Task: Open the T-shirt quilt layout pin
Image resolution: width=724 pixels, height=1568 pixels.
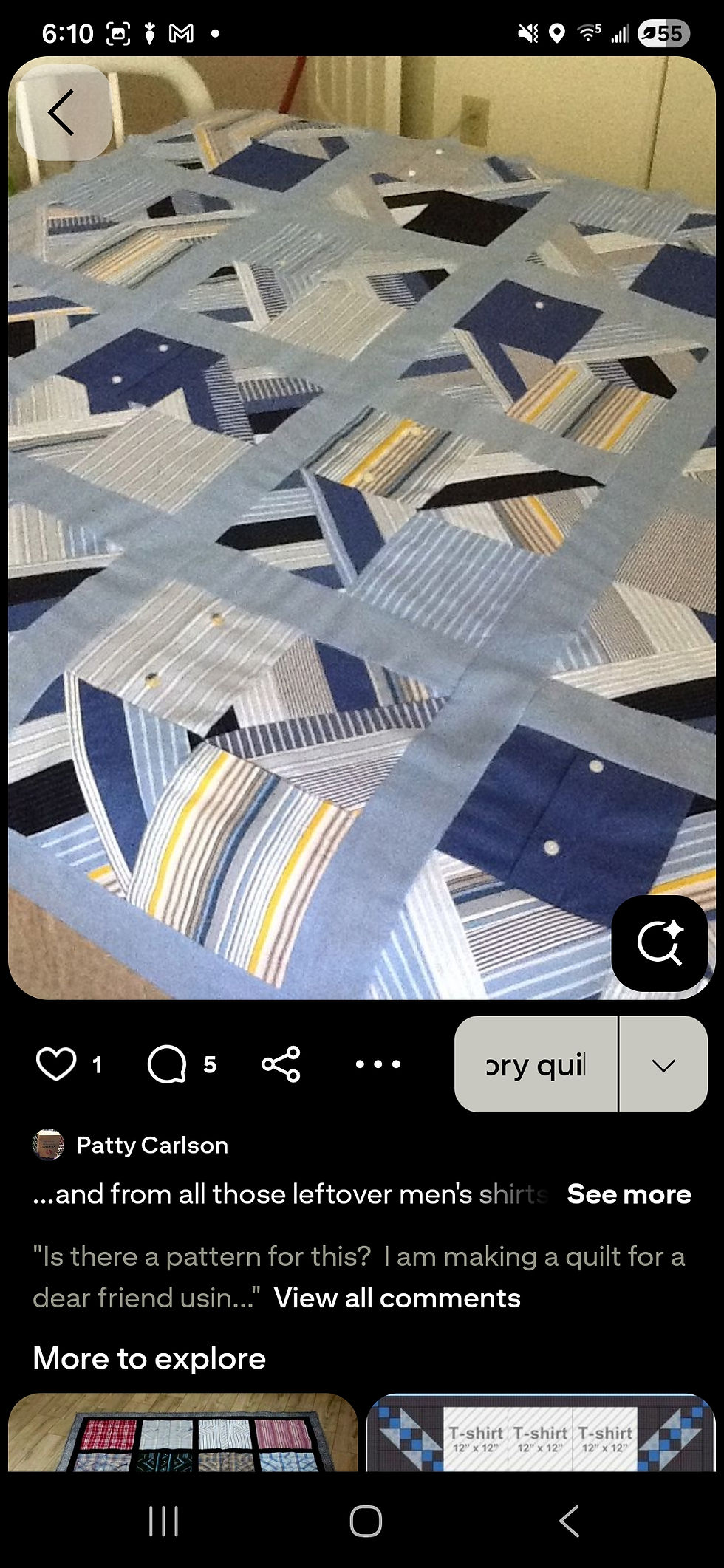Action: (541, 1432)
